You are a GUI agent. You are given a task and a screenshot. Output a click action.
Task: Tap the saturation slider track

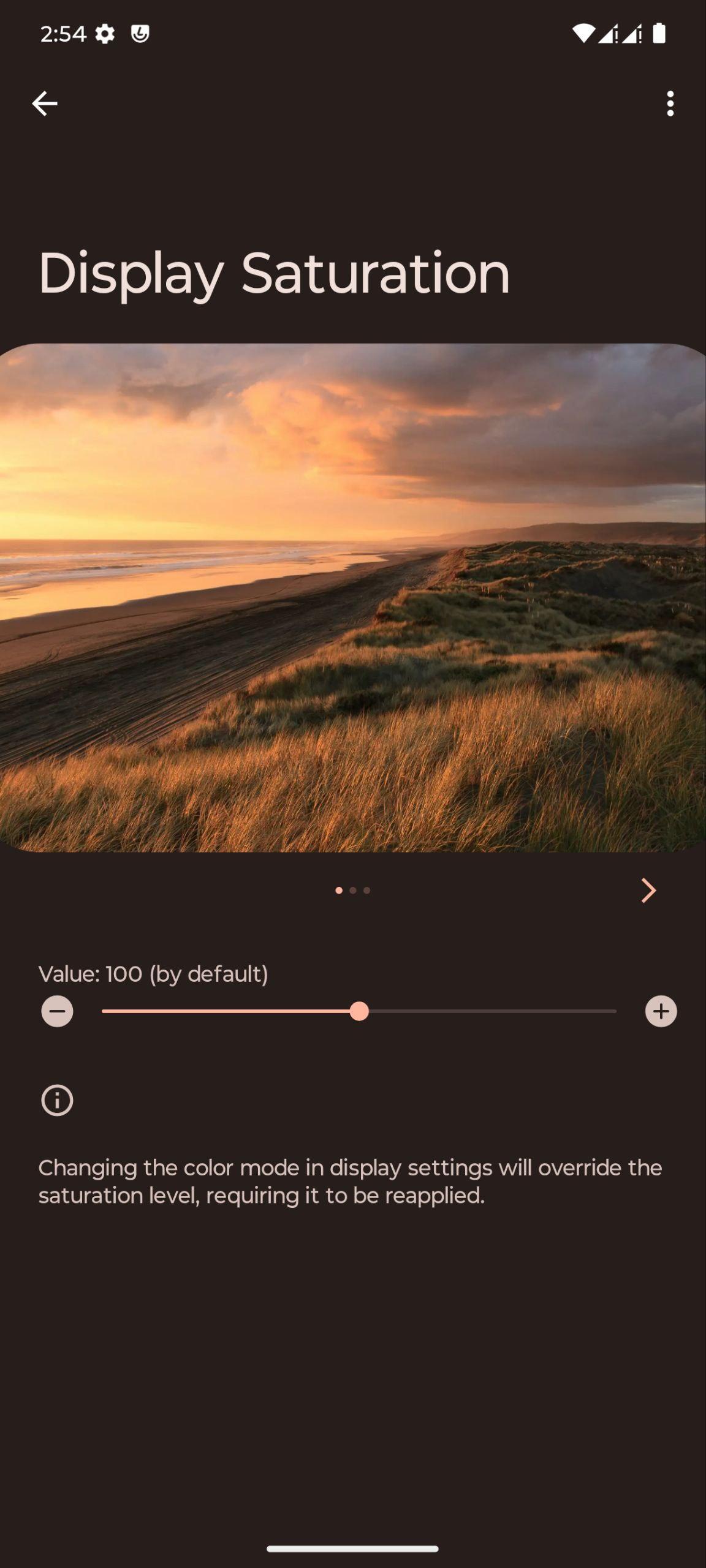(359, 1011)
